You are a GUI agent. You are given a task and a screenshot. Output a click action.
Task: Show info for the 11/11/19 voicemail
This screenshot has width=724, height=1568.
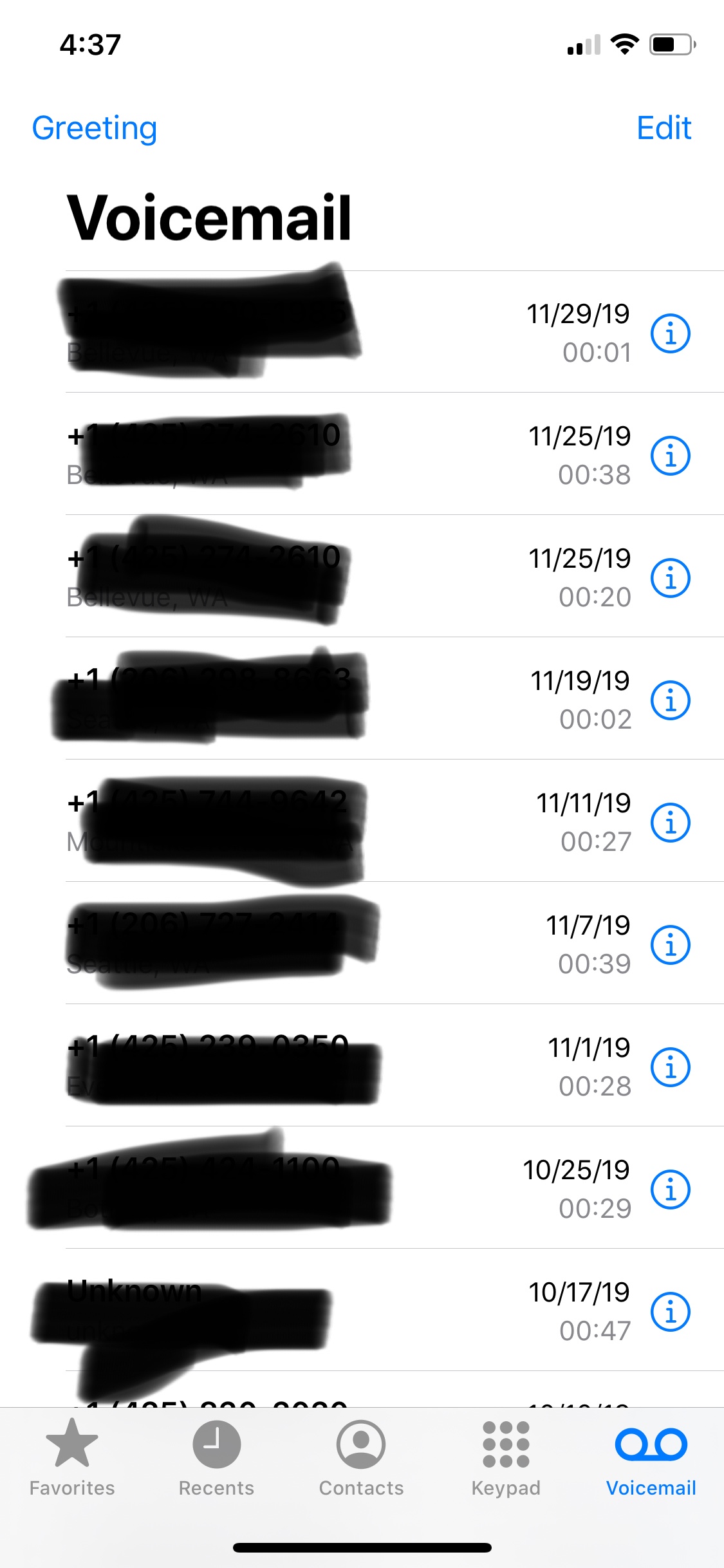tap(670, 823)
